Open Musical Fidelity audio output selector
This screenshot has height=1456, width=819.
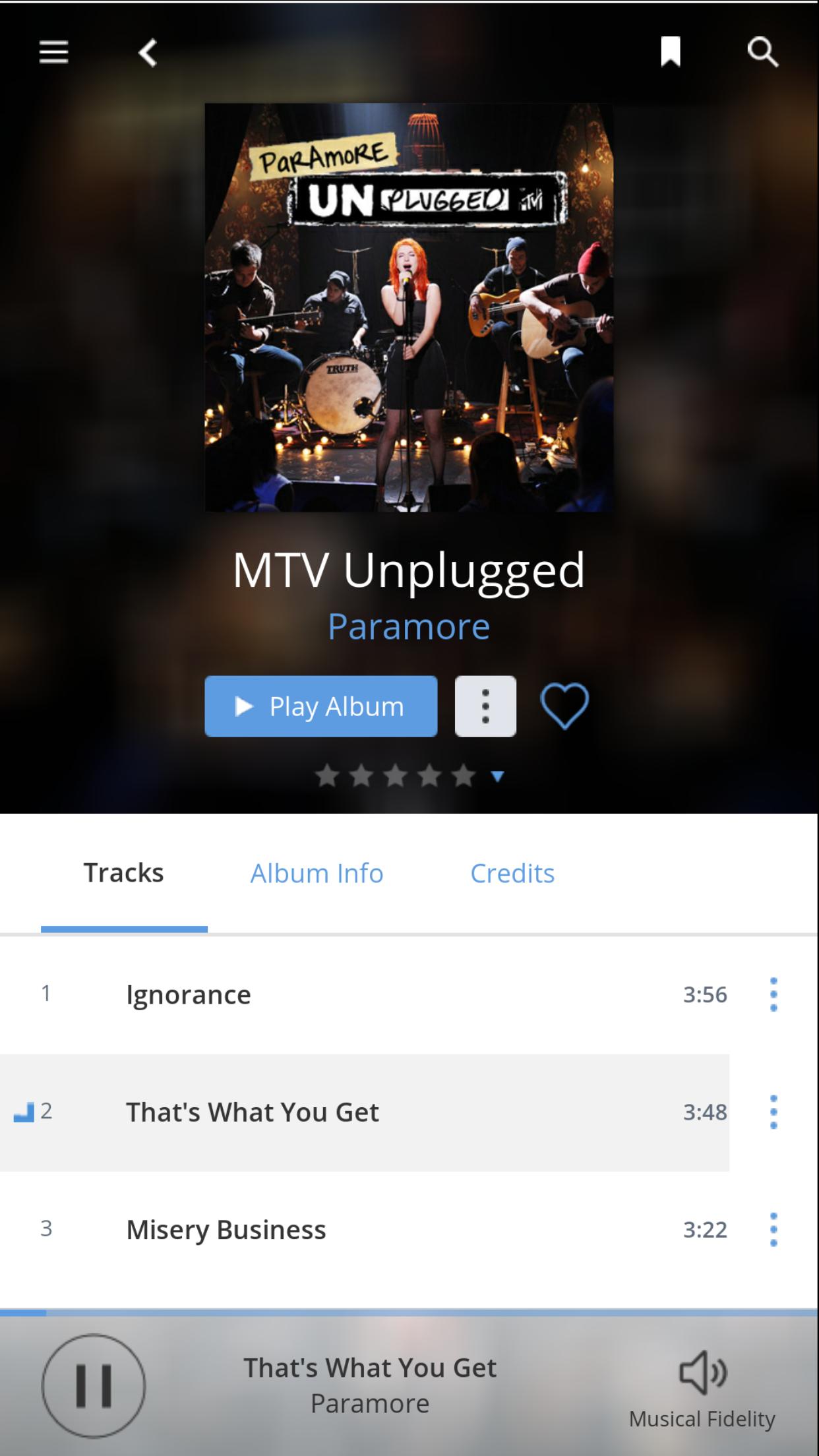click(702, 1388)
